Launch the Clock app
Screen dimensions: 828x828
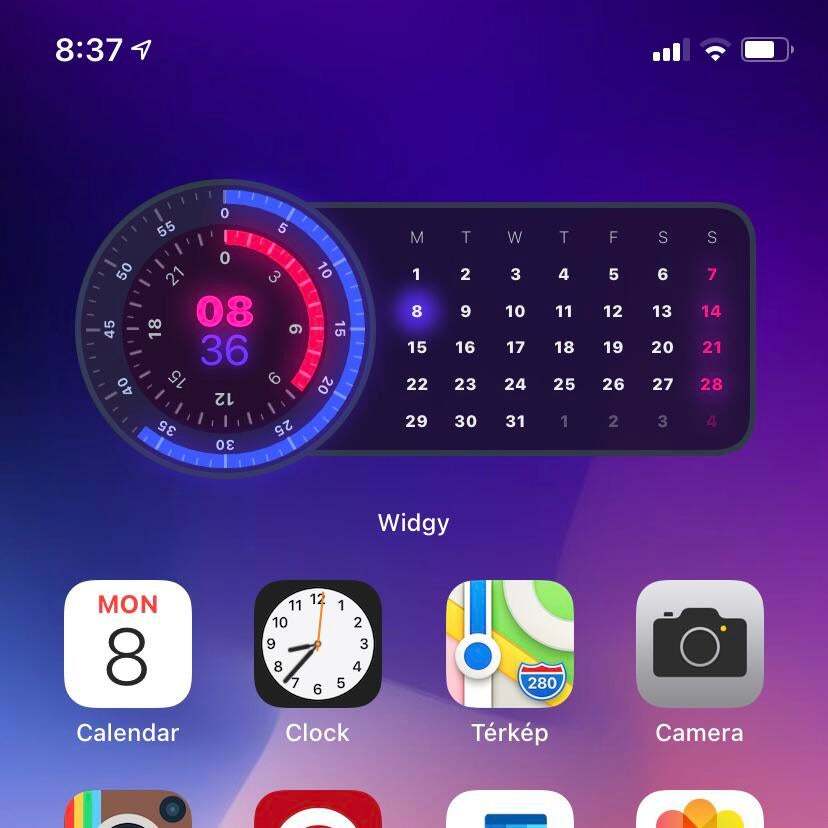[318, 644]
